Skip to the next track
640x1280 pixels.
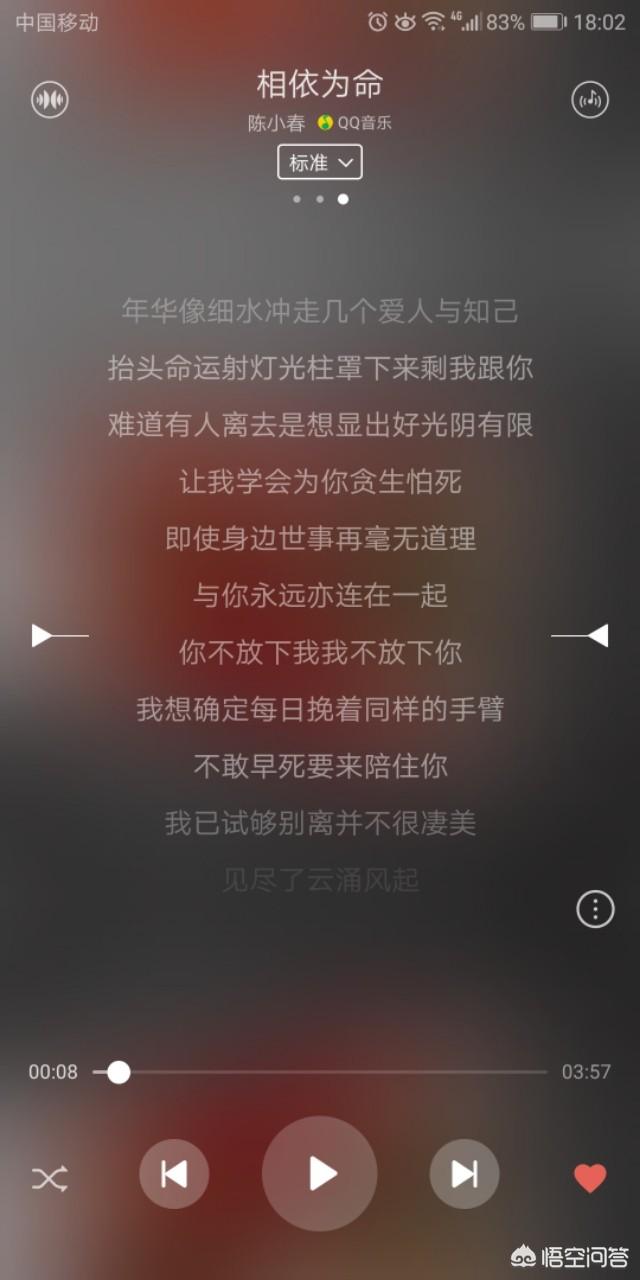(x=464, y=1174)
